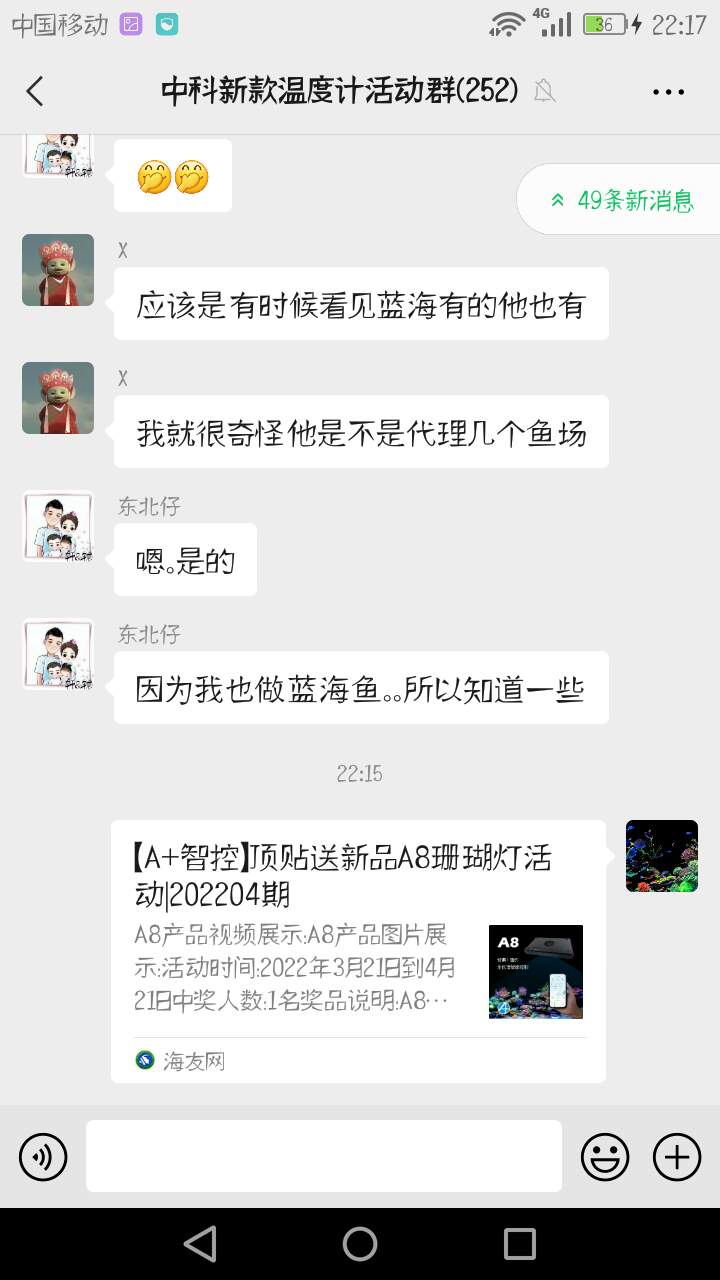The width and height of the screenshot is (720, 1280).
Task: Open 东北仔's avatar beside 嗯。是的
Action: [x=58, y=526]
